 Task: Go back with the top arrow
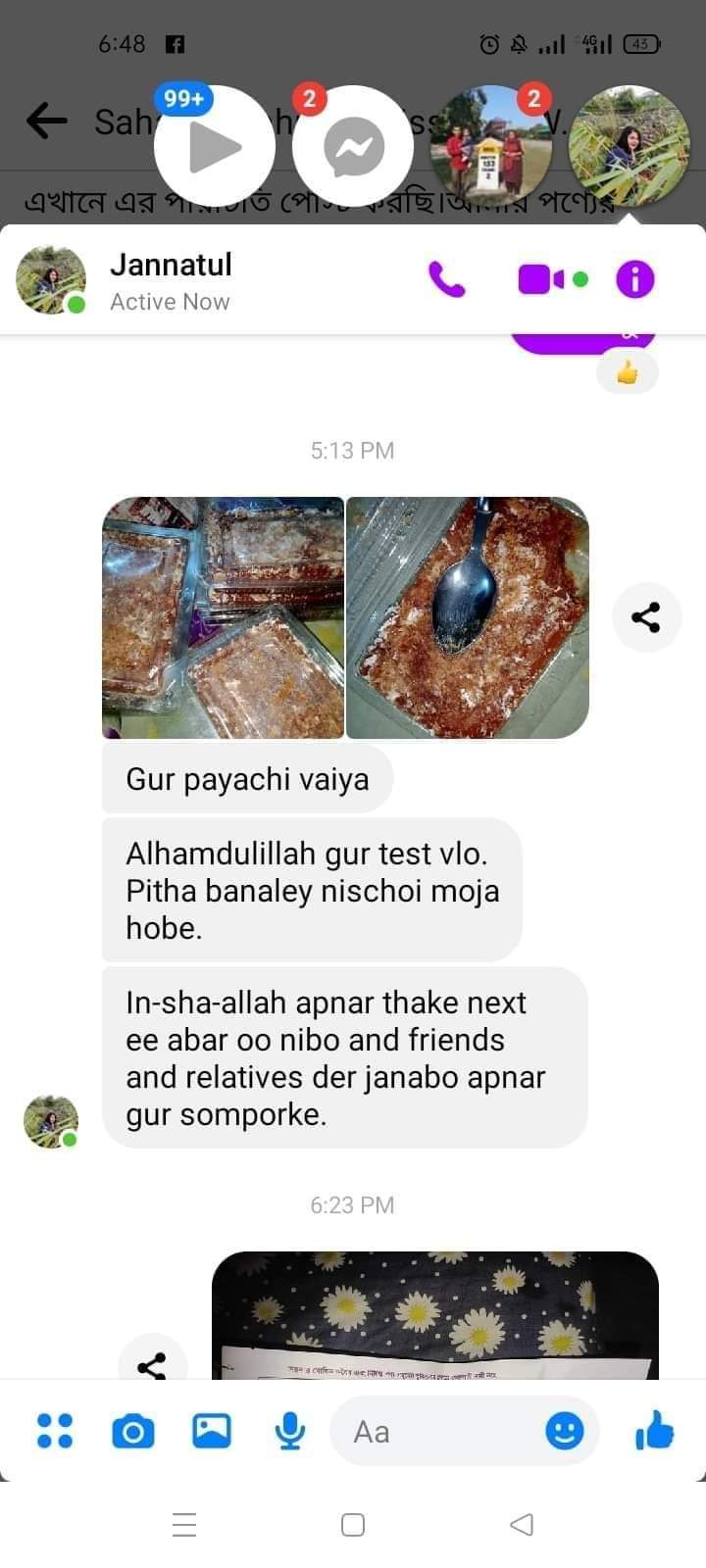point(46,122)
